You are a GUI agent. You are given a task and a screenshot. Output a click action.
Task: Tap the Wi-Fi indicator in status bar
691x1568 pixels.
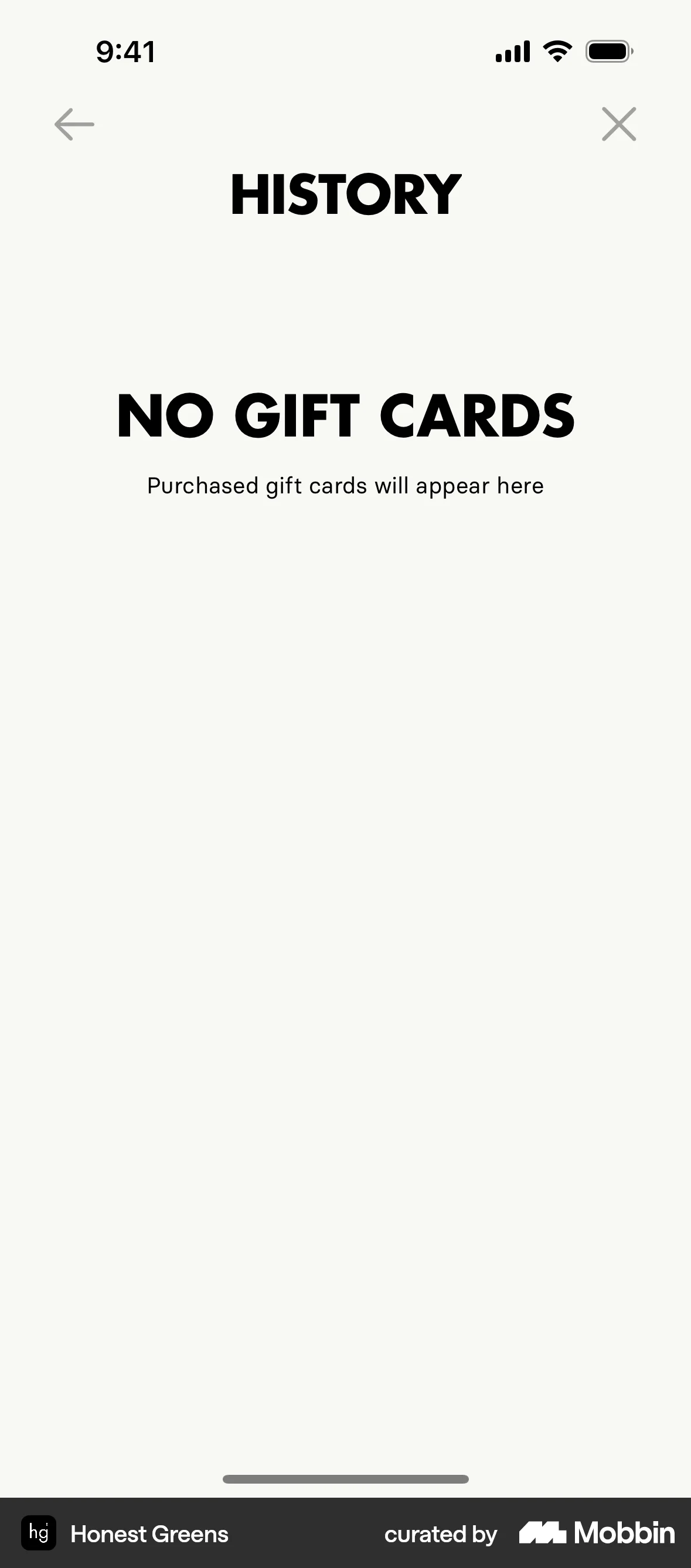556,51
